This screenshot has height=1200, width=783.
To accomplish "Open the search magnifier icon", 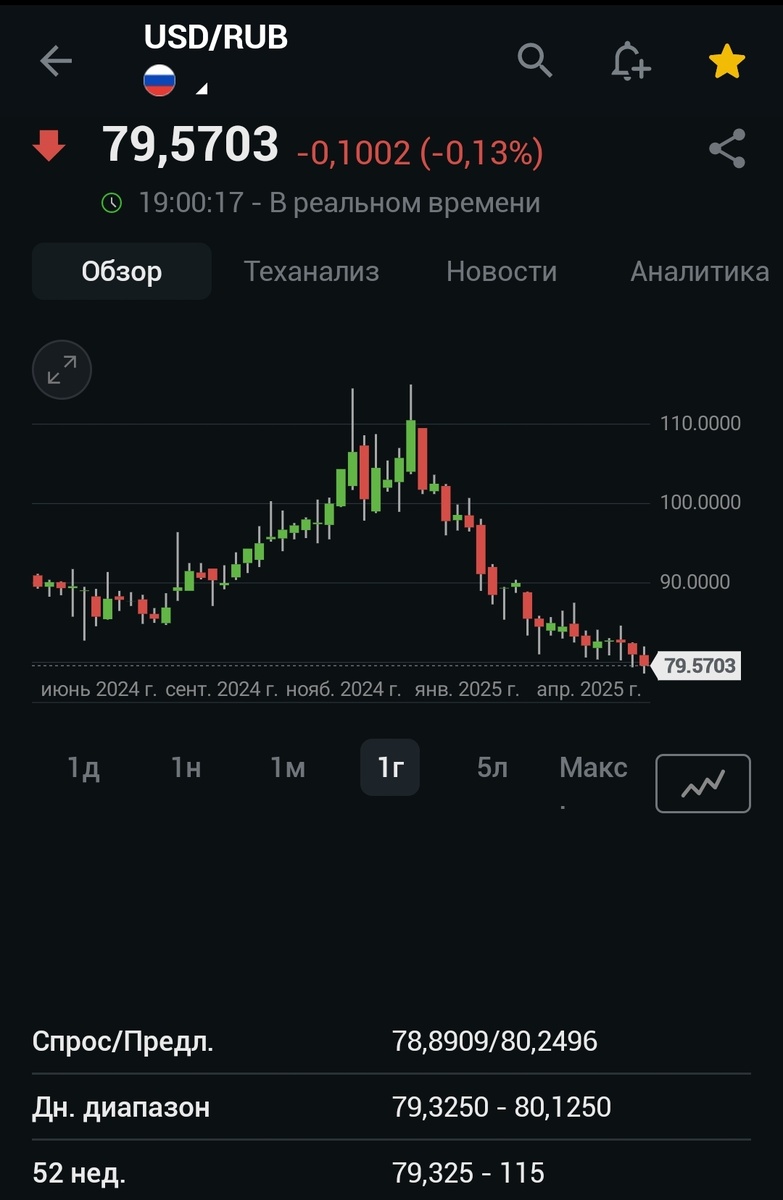I will [x=535, y=61].
